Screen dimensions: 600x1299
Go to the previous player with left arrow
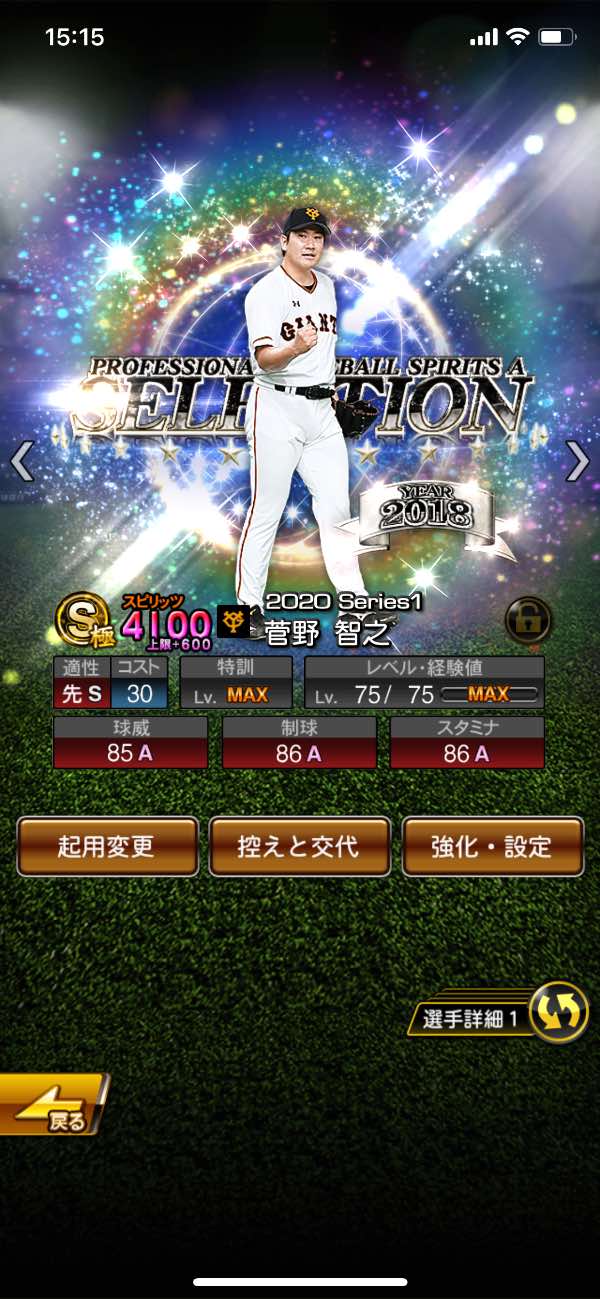coord(22,462)
